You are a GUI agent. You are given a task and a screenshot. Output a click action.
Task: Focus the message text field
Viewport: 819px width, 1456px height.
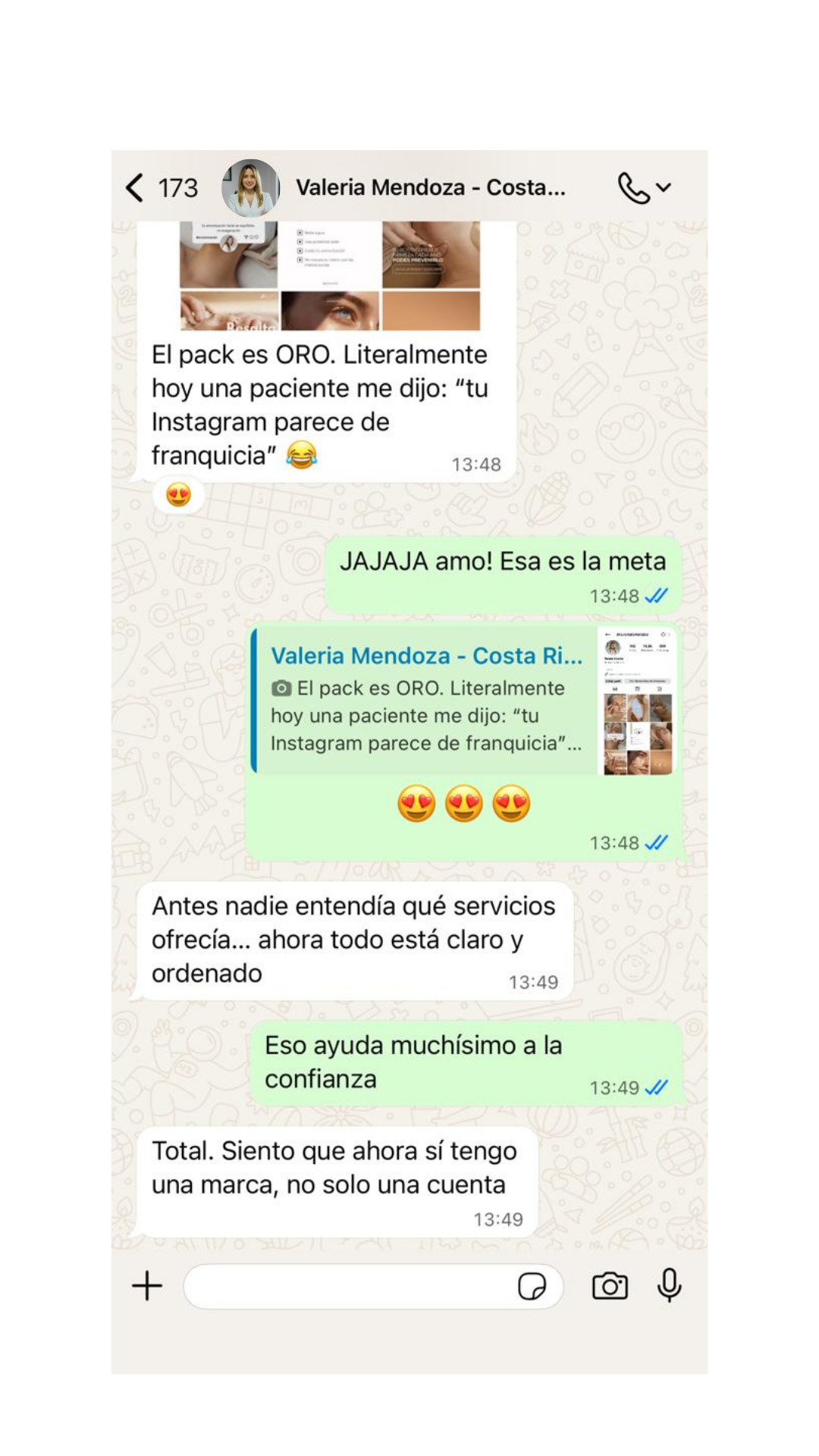[349, 1286]
